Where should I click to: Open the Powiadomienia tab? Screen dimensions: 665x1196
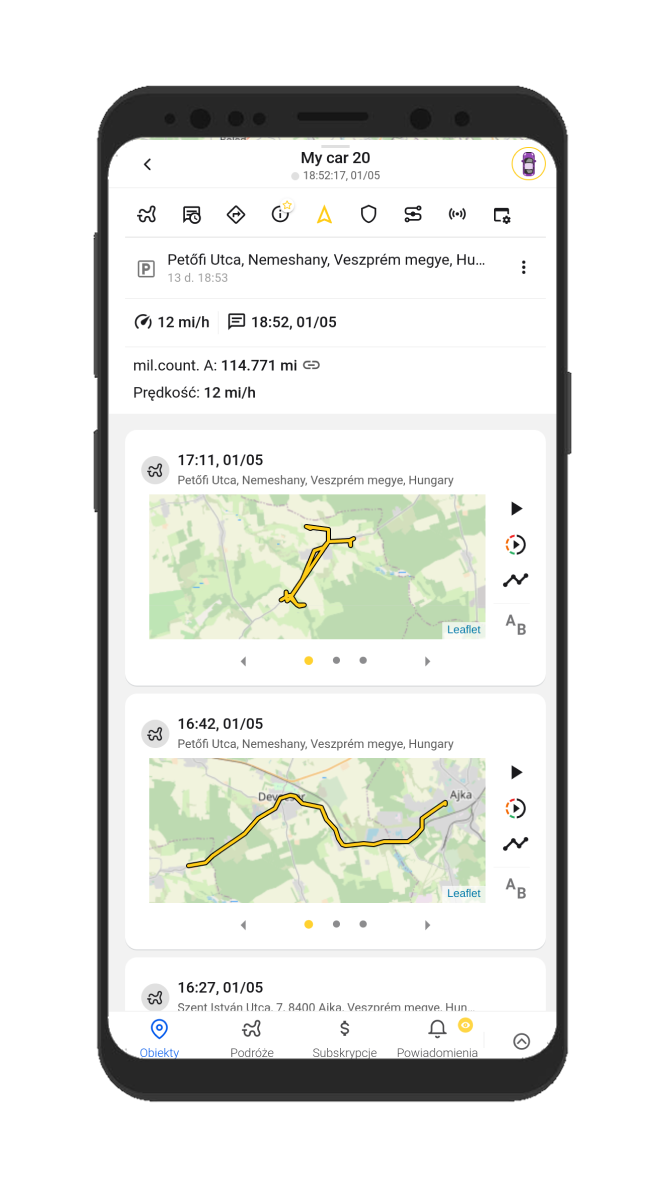click(x=437, y=1036)
